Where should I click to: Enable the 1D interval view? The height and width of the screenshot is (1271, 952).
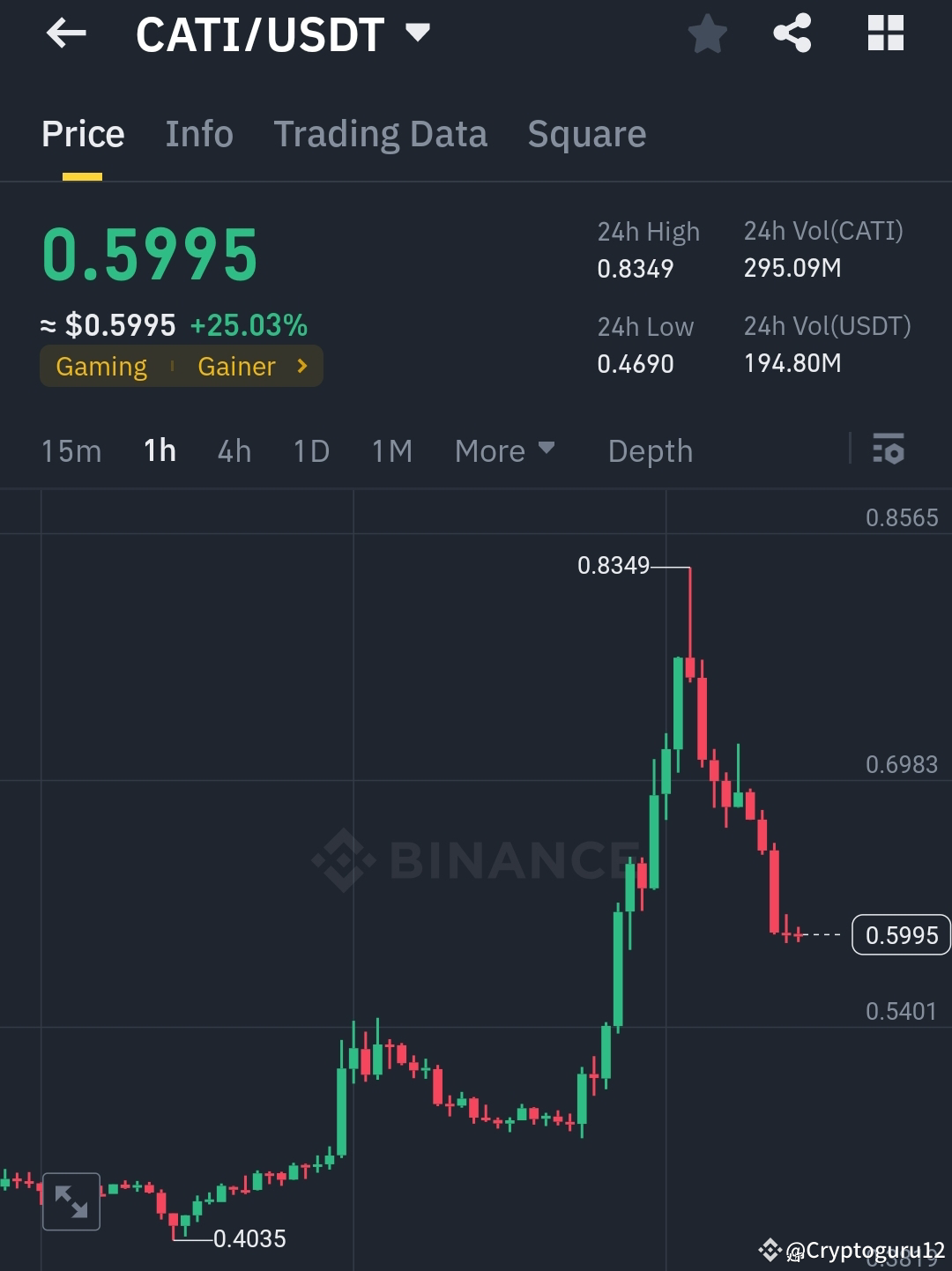[x=310, y=450]
